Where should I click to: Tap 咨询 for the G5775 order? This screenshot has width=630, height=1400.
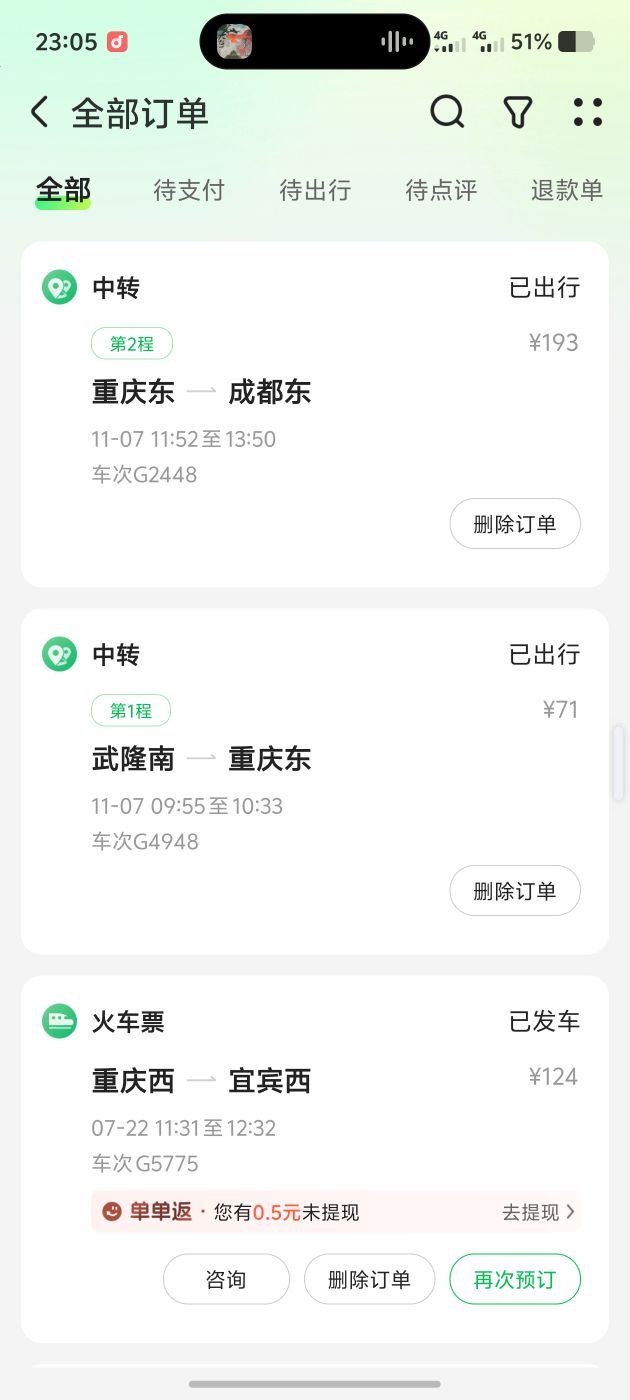pyautogui.click(x=226, y=1279)
